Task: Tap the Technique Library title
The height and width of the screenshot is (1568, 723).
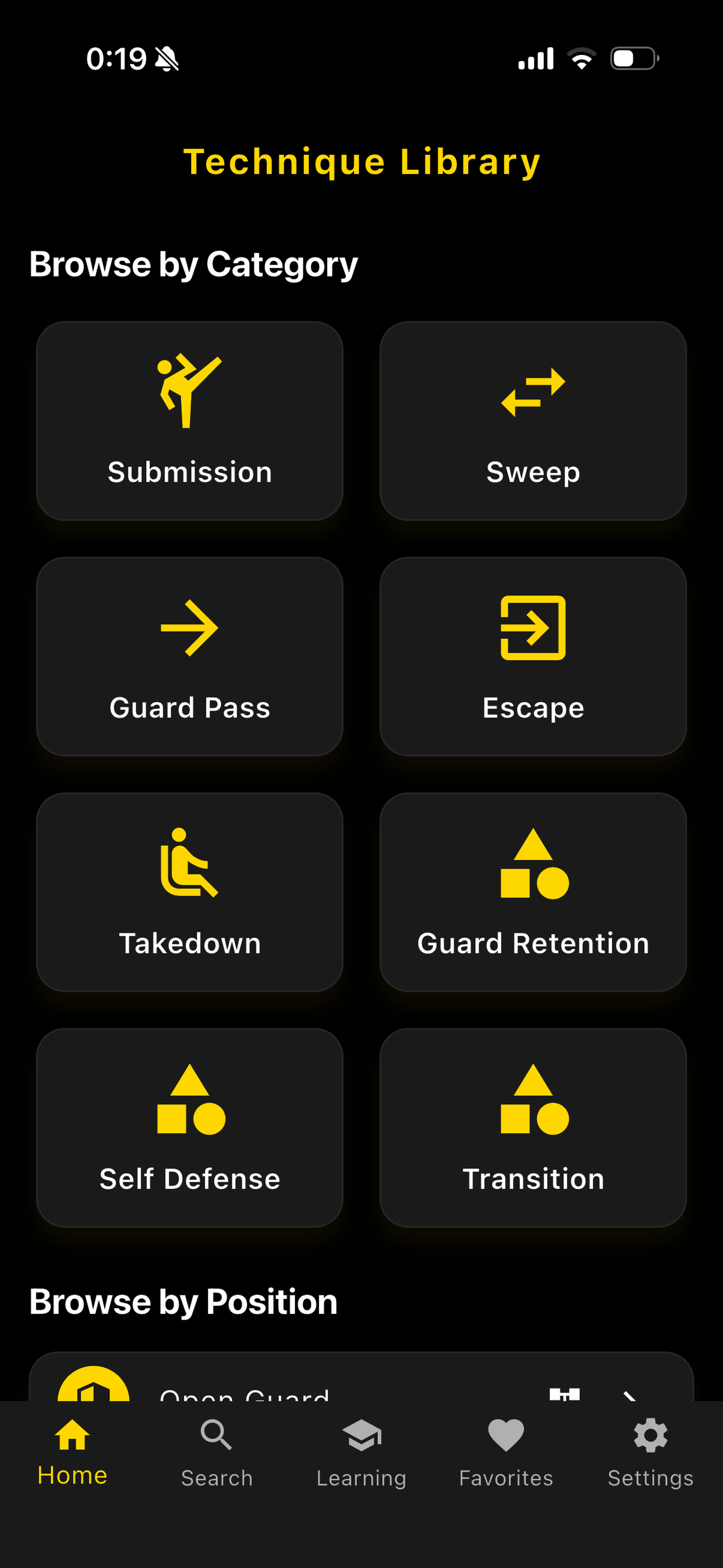Action: pos(361,161)
